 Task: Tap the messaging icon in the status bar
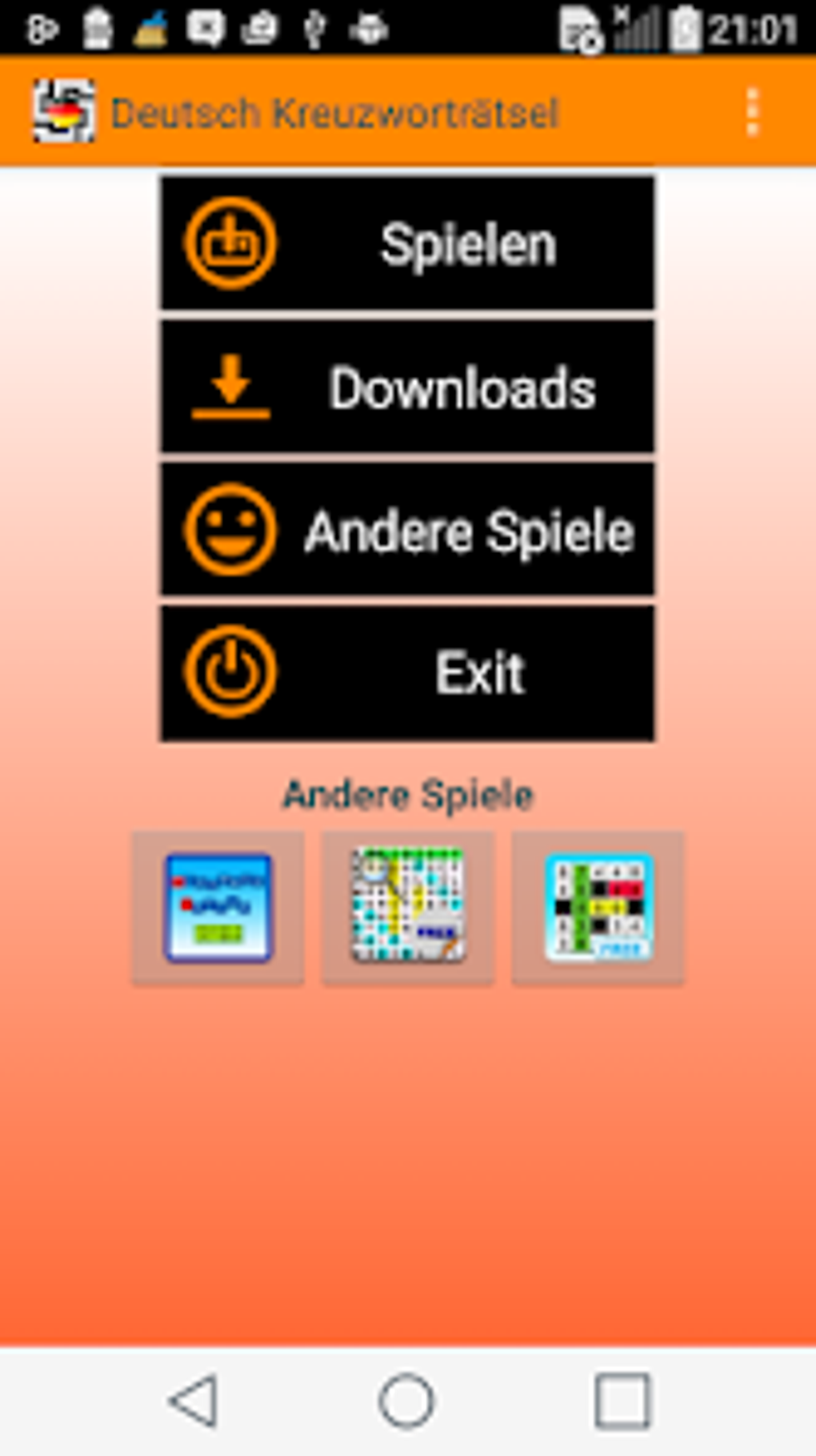click(206, 26)
